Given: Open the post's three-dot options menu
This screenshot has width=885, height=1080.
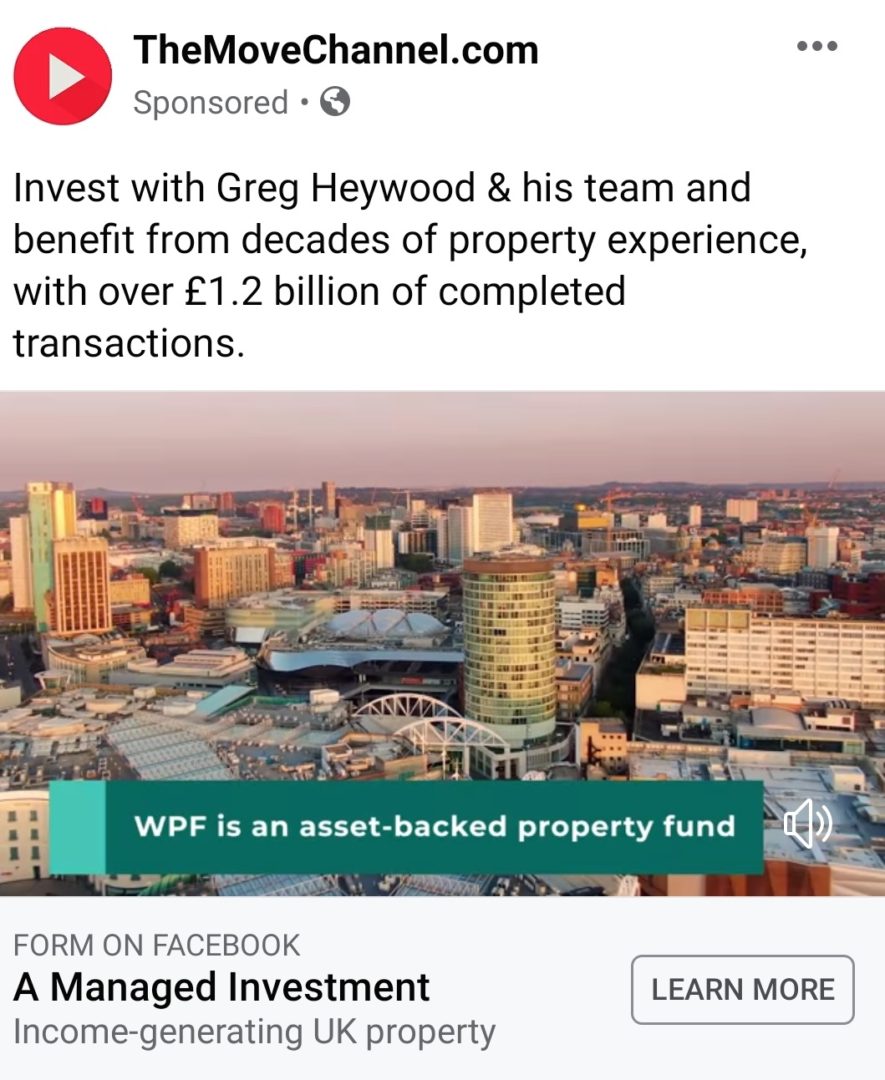Looking at the screenshot, I should 816,47.
